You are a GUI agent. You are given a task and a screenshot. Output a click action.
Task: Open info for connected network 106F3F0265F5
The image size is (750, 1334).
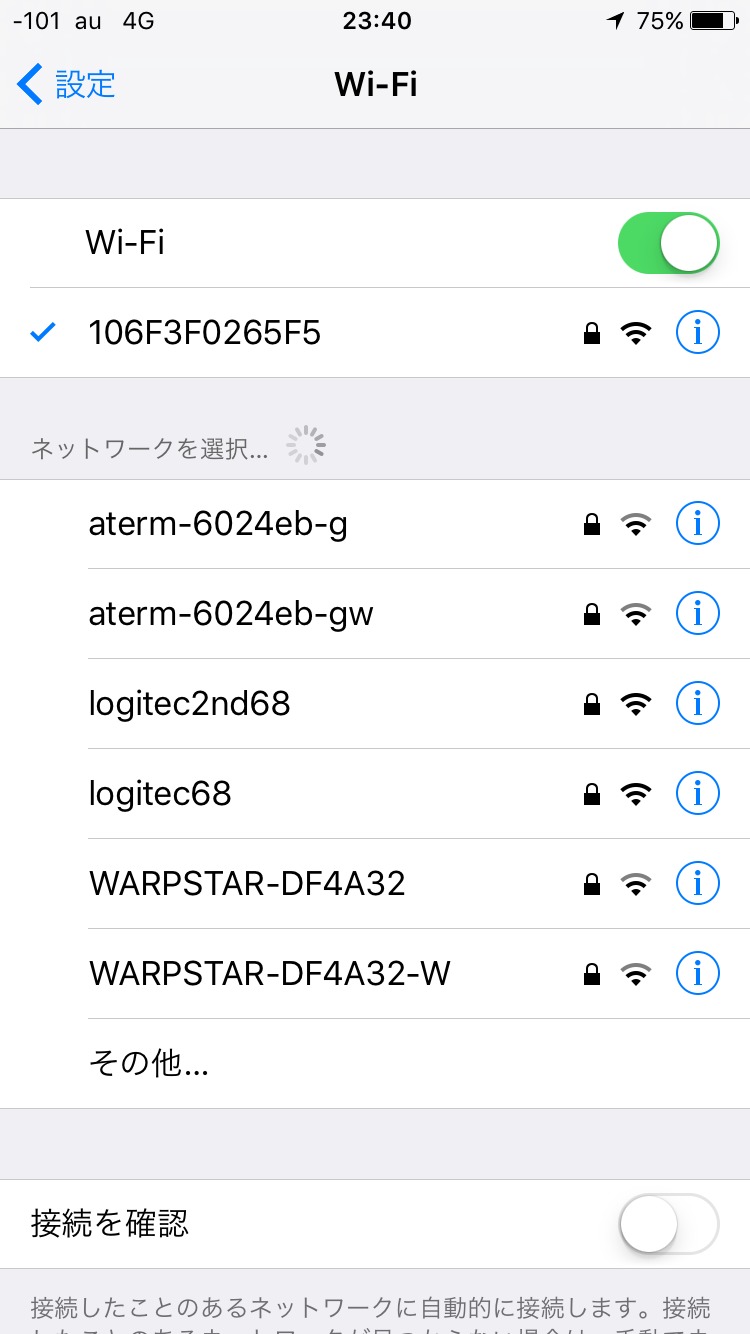click(x=698, y=333)
